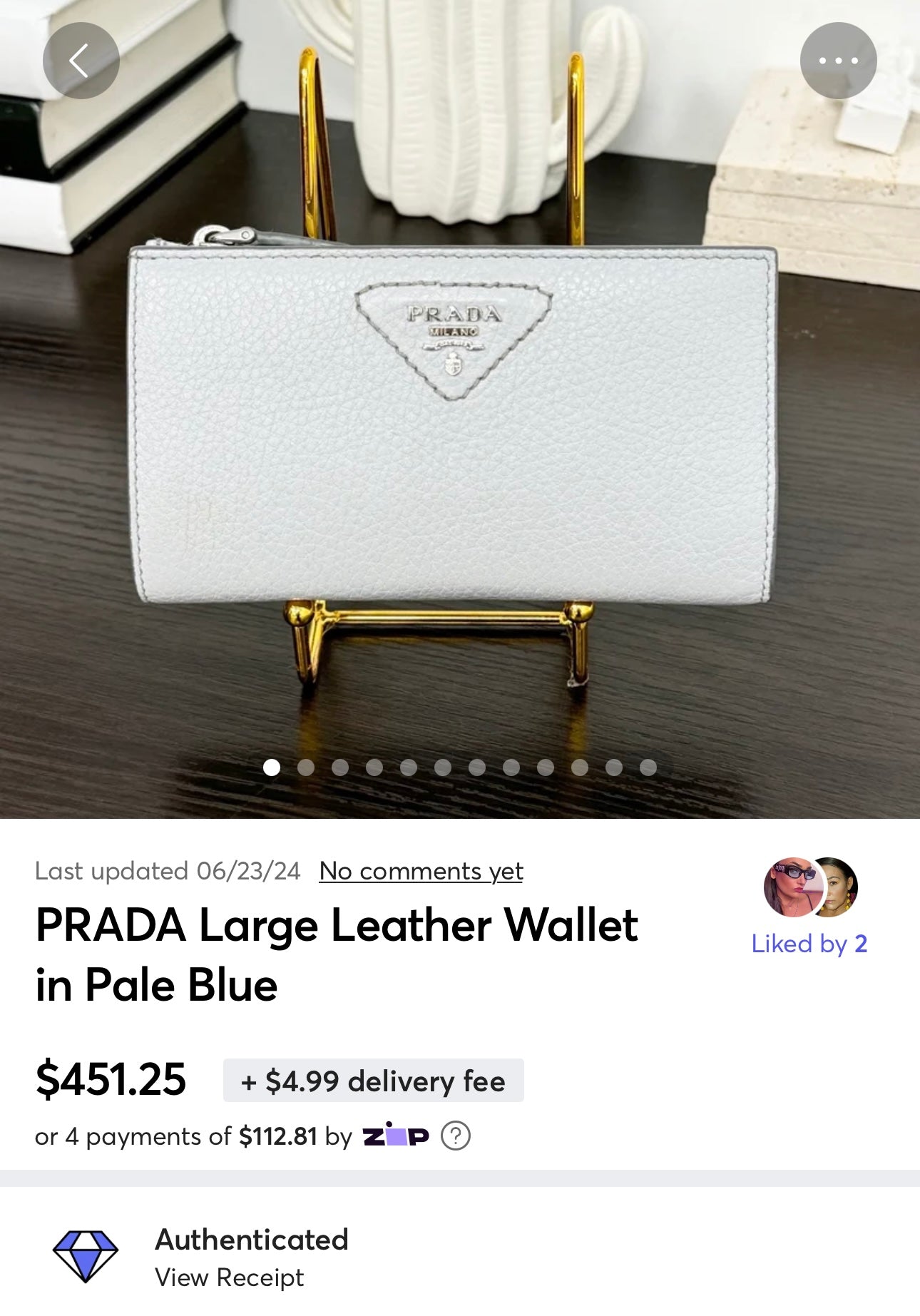Open the No comments yet link
The image size is (920, 1316).
coord(421,871)
